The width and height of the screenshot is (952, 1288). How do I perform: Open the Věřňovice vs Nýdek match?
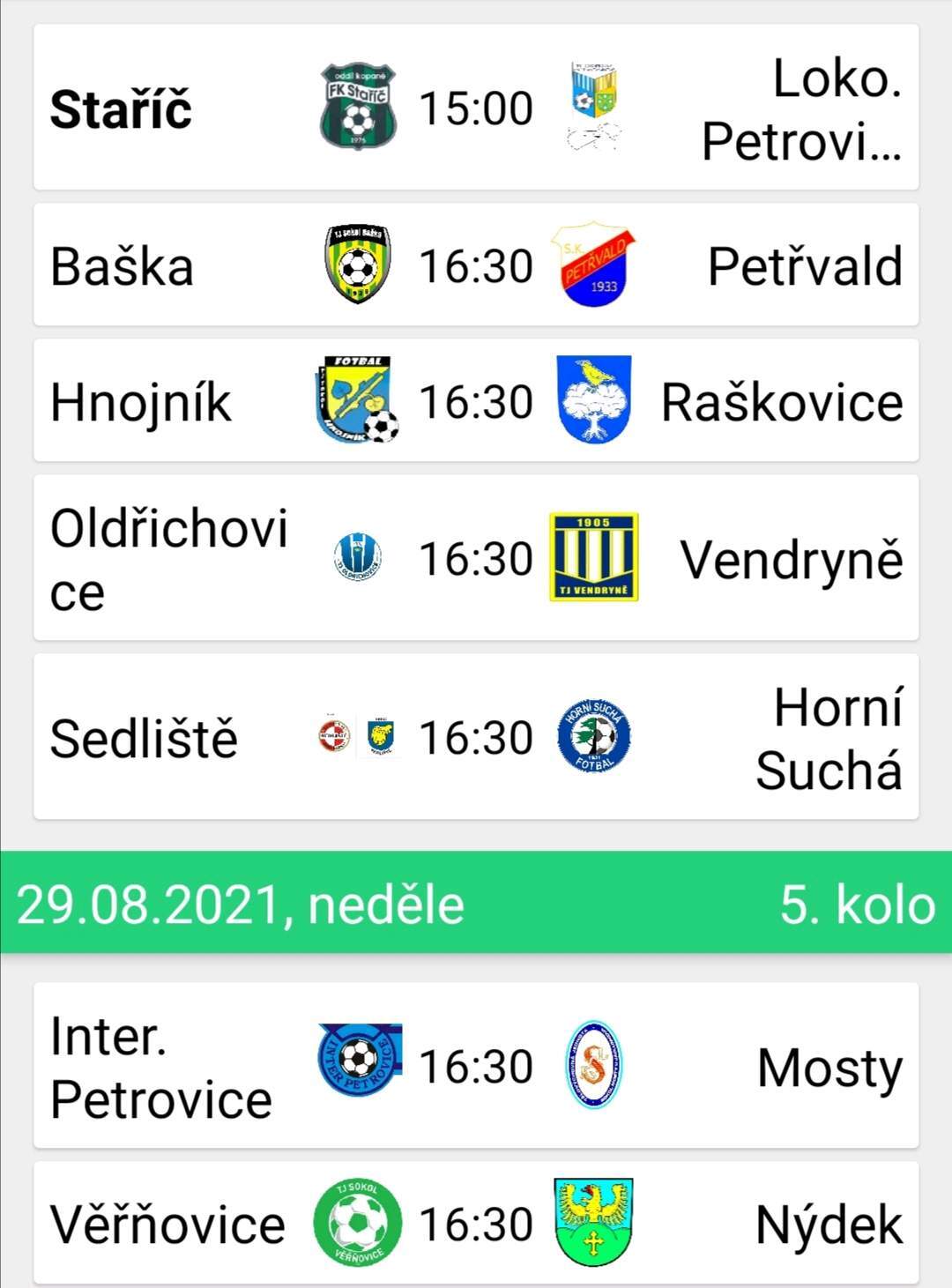[x=476, y=1224]
